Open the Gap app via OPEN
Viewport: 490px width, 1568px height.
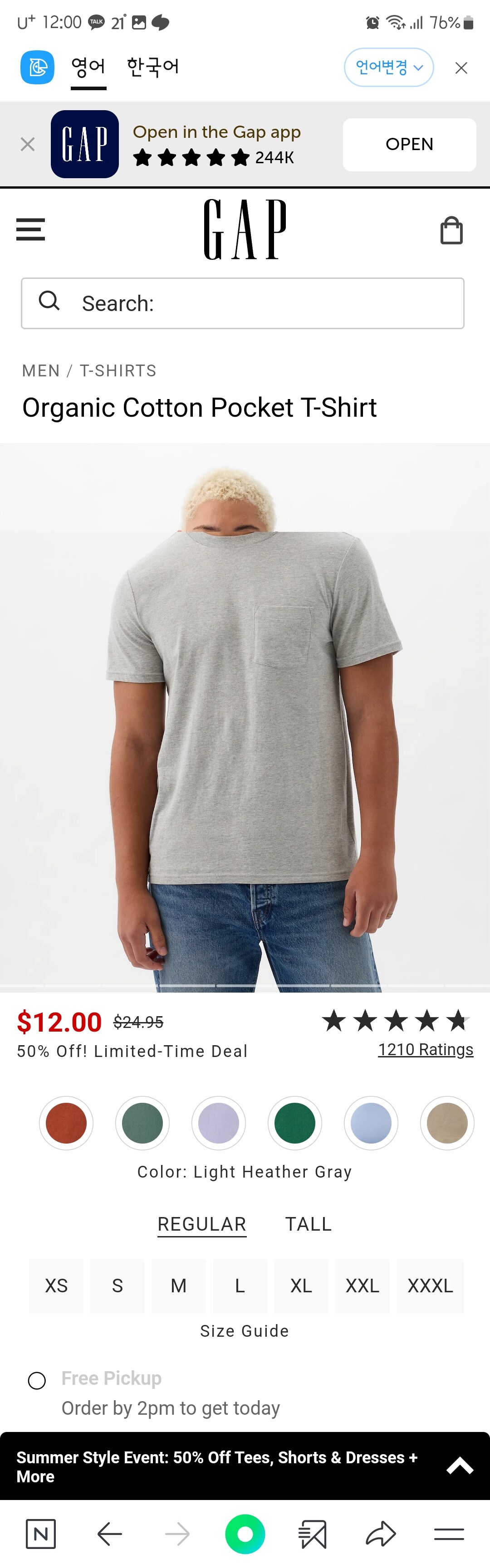pyautogui.click(x=409, y=144)
